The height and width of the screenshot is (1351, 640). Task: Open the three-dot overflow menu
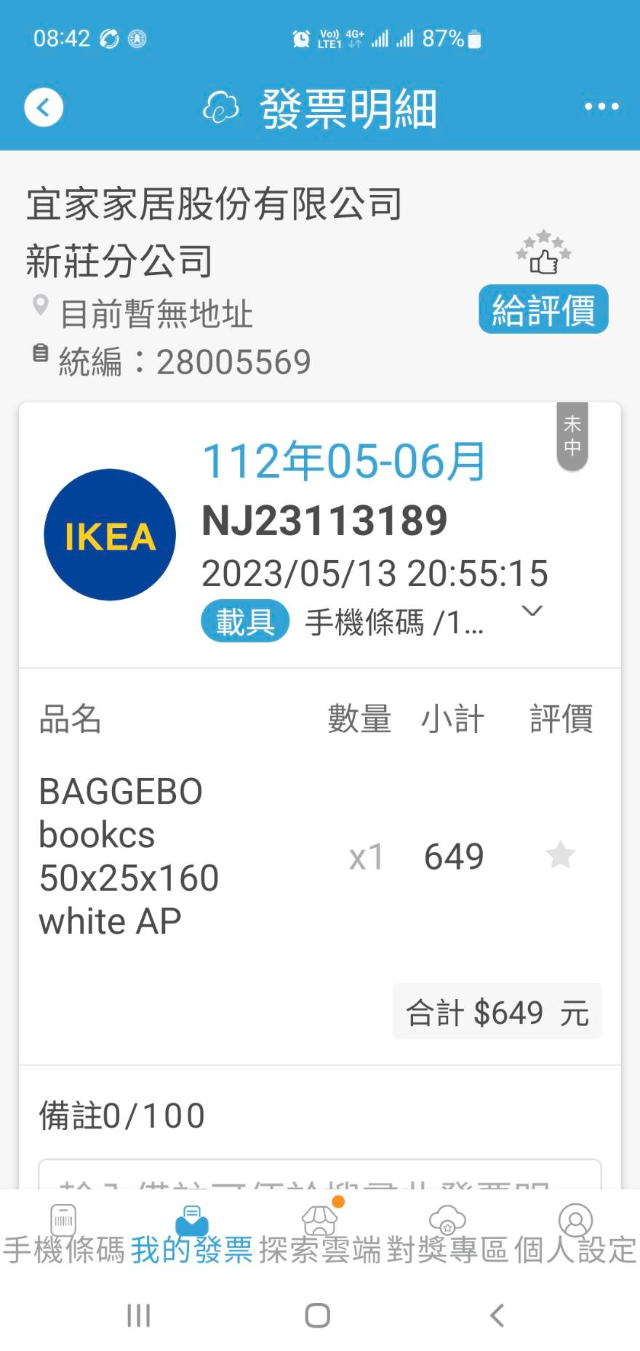(x=601, y=107)
